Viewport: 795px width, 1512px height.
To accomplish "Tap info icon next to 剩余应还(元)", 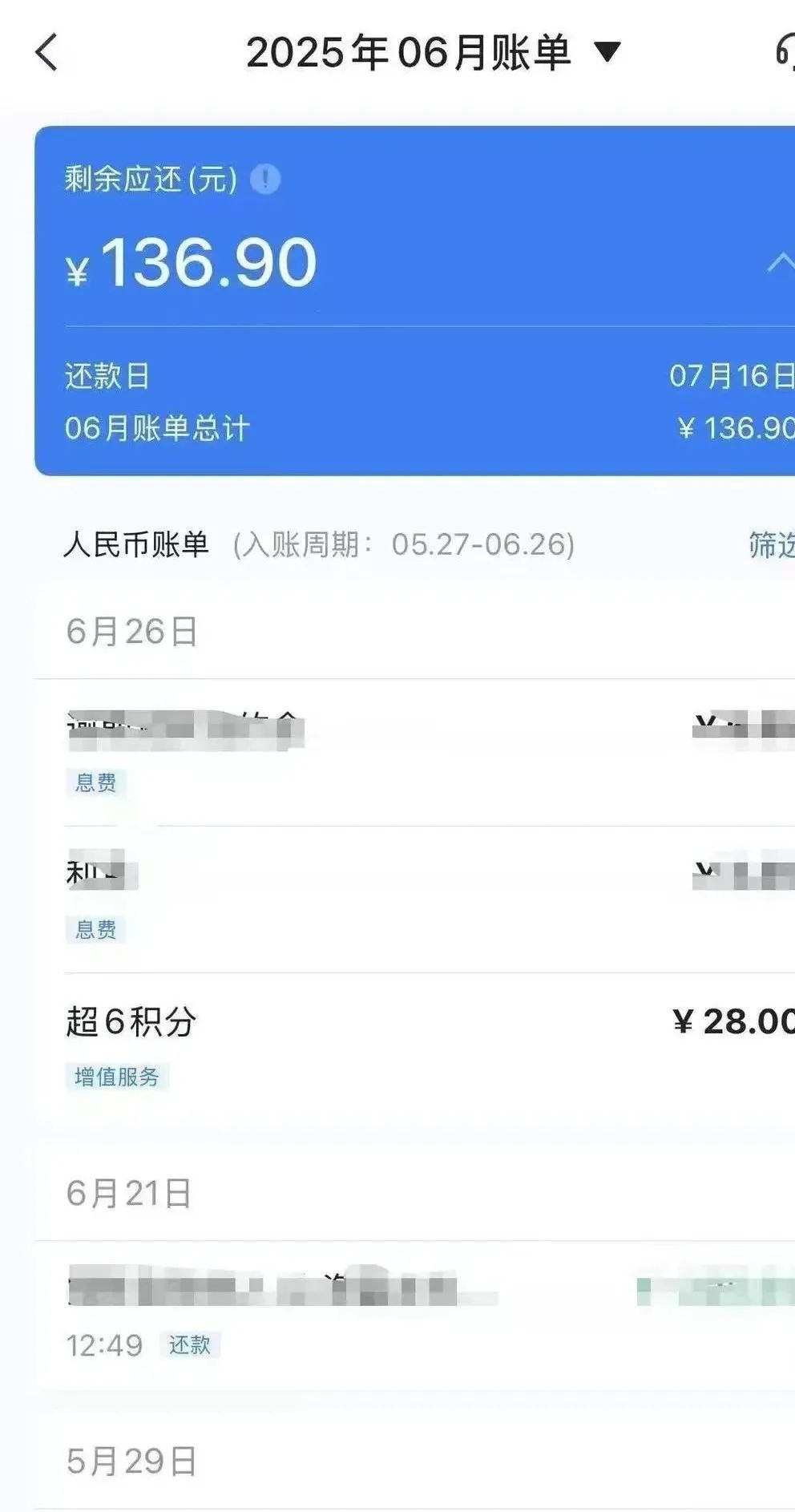I will 265,179.
